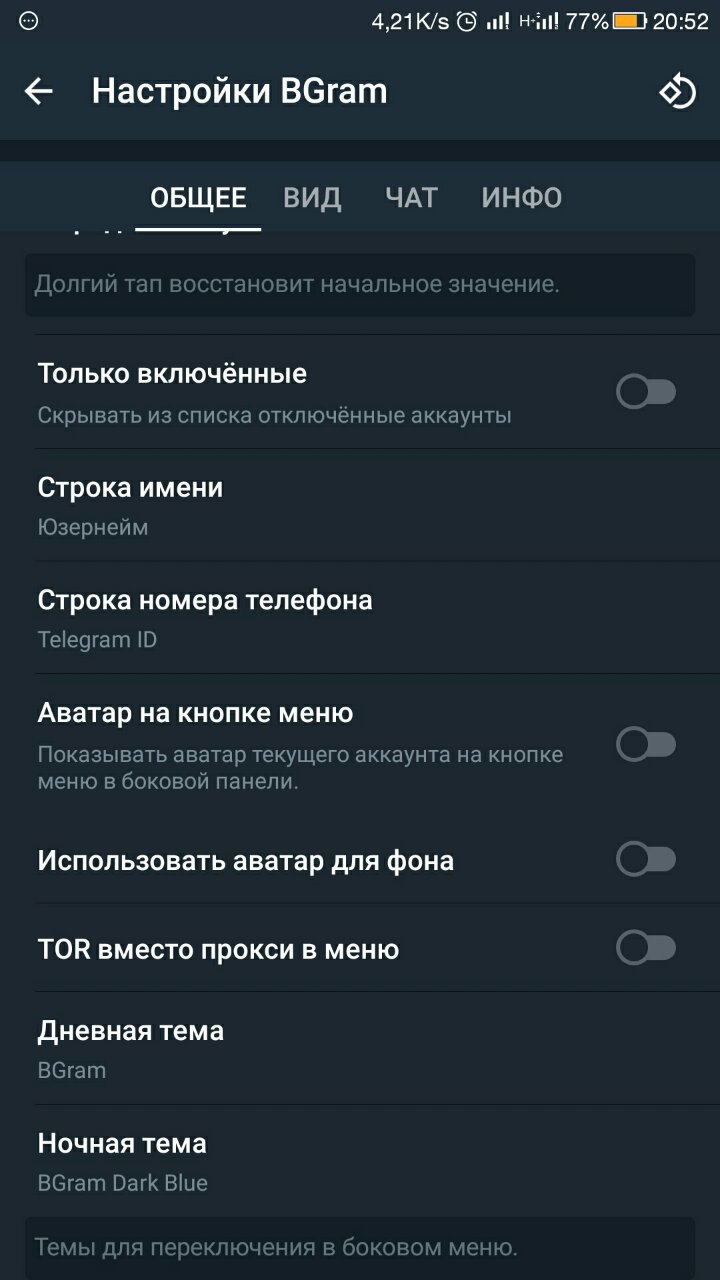Viewport: 720px width, 1280px height.
Task: Toggle Аватар на кнопке меню
Action: [646, 744]
